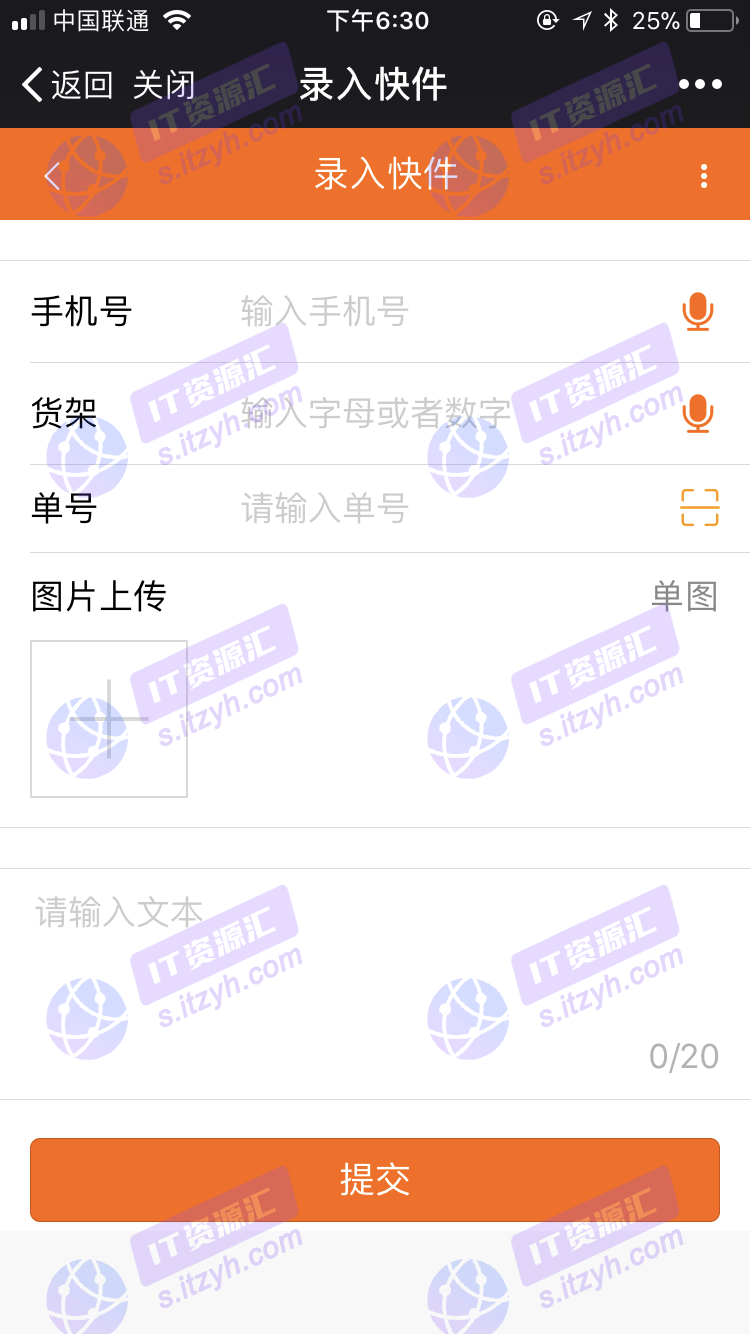750x1334 pixels.
Task: Tap the back arrow in the orange header
Action: click(x=52, y=175)
